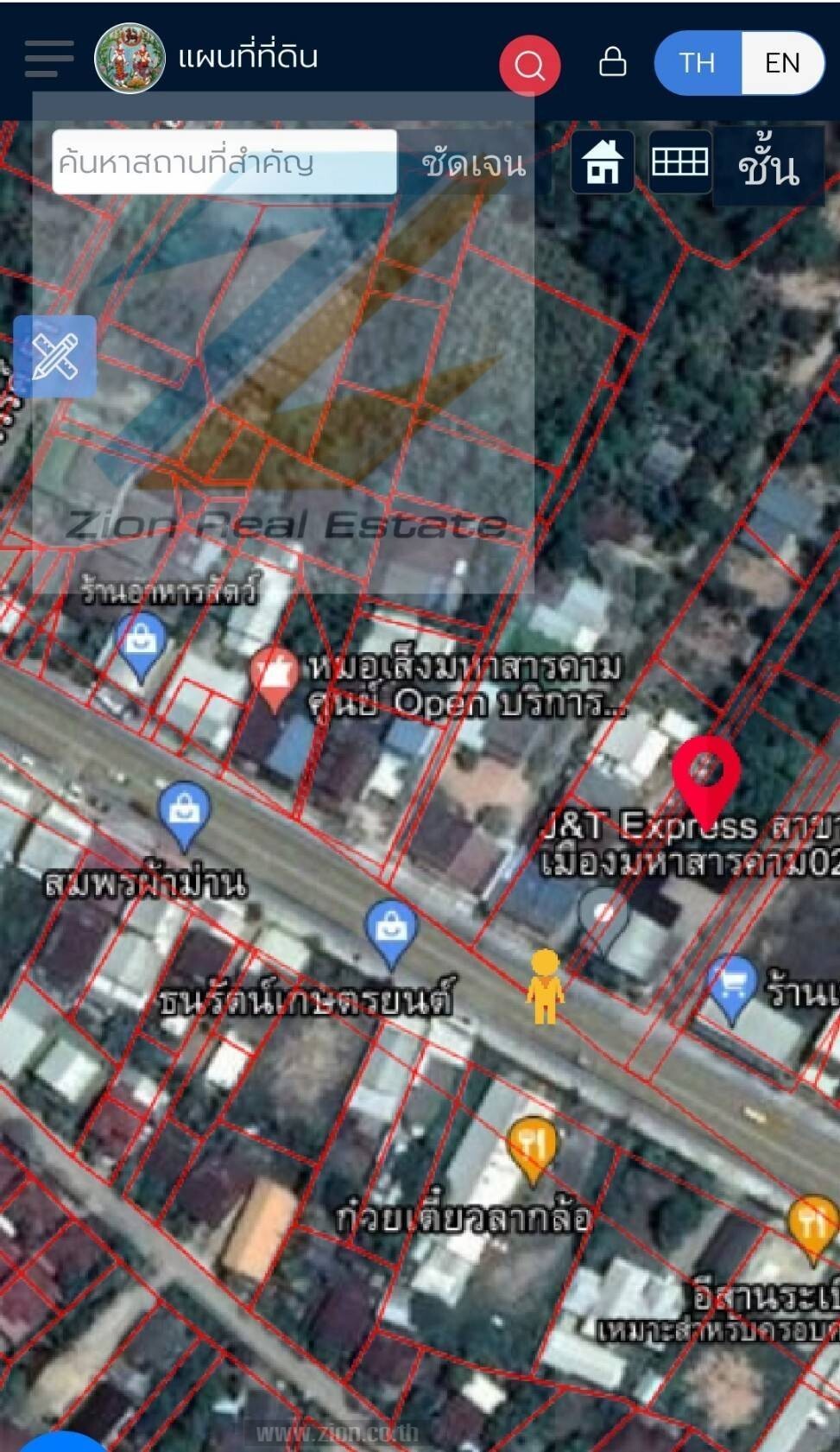Viewport: 840px width, 1452px height.
Task: Open the ร้านอาหารสัตว์ shop marker
Action: [141, 647]
